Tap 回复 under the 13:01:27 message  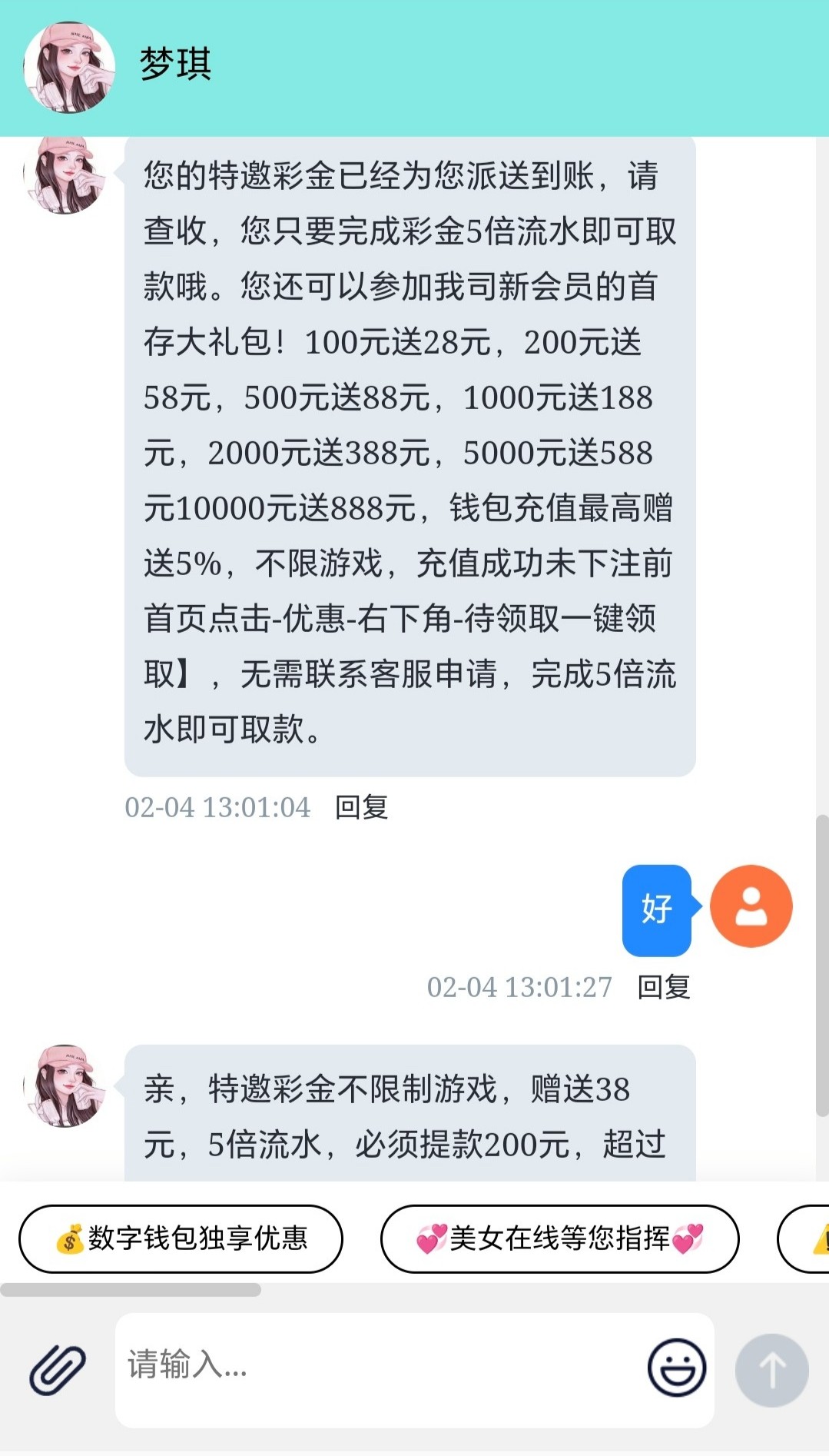664,987
